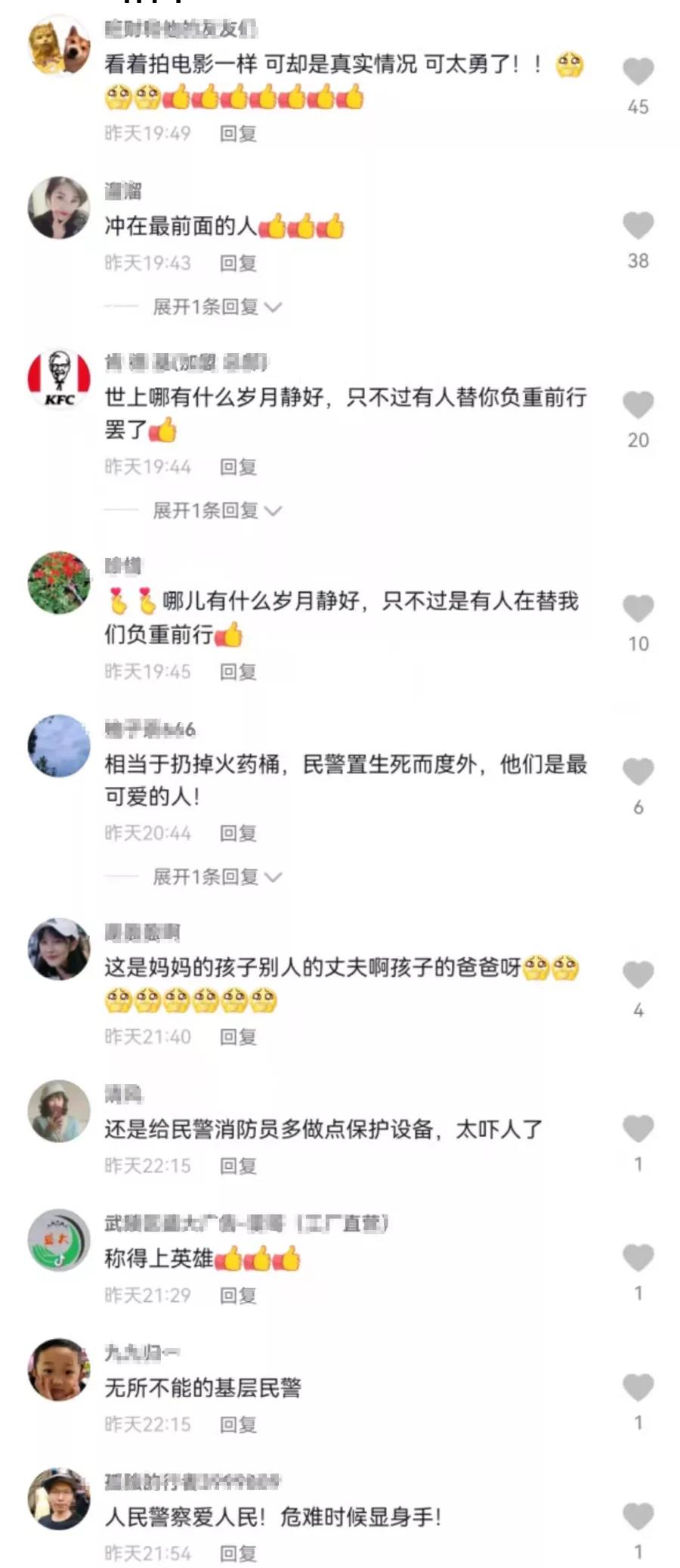Like the comment with 10 likes
The width and height of the screenshot is (680, 1568).
[x=638, y=609]
